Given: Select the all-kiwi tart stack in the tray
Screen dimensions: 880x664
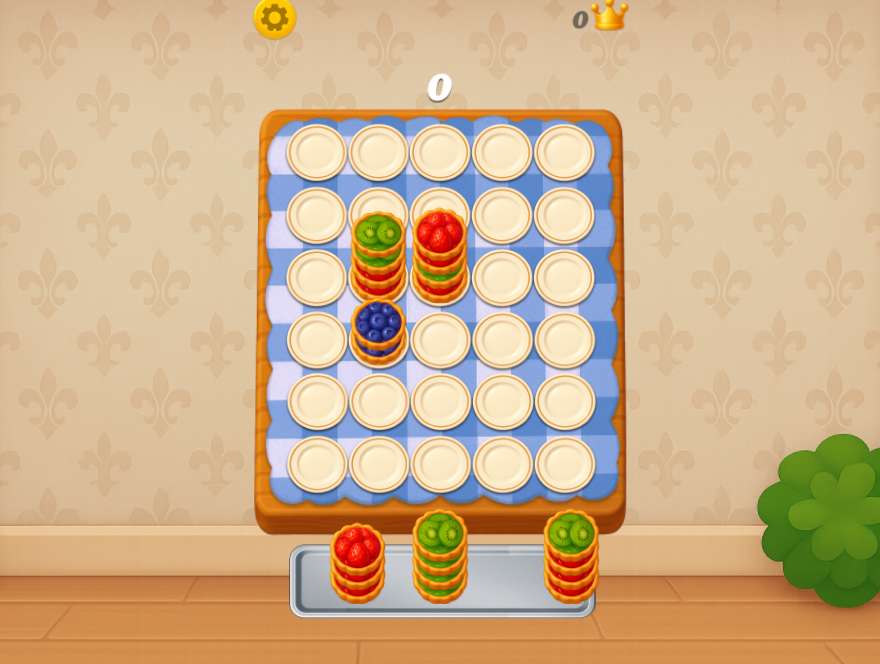Looking at the screenshot, I should tap(440, 556).
